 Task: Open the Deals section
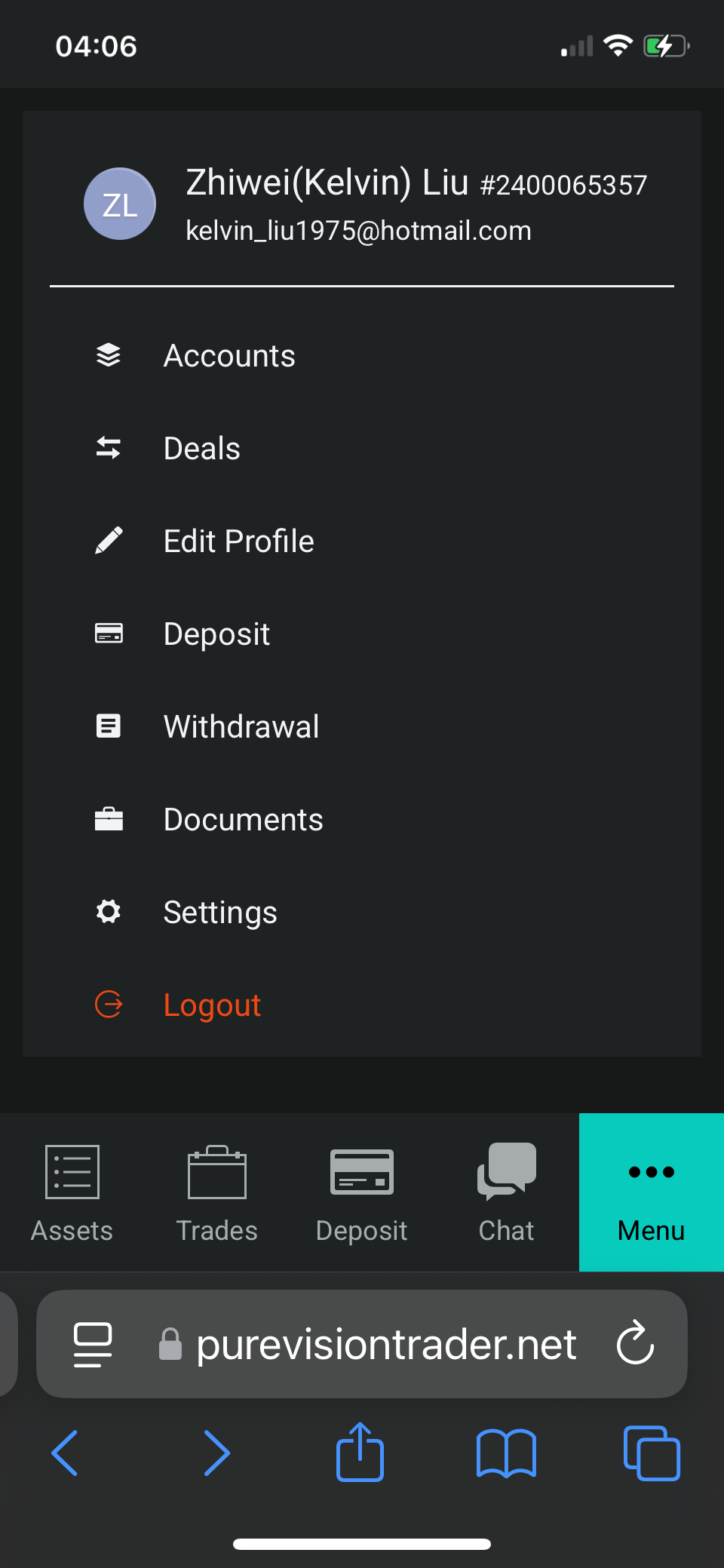point(202,449)
